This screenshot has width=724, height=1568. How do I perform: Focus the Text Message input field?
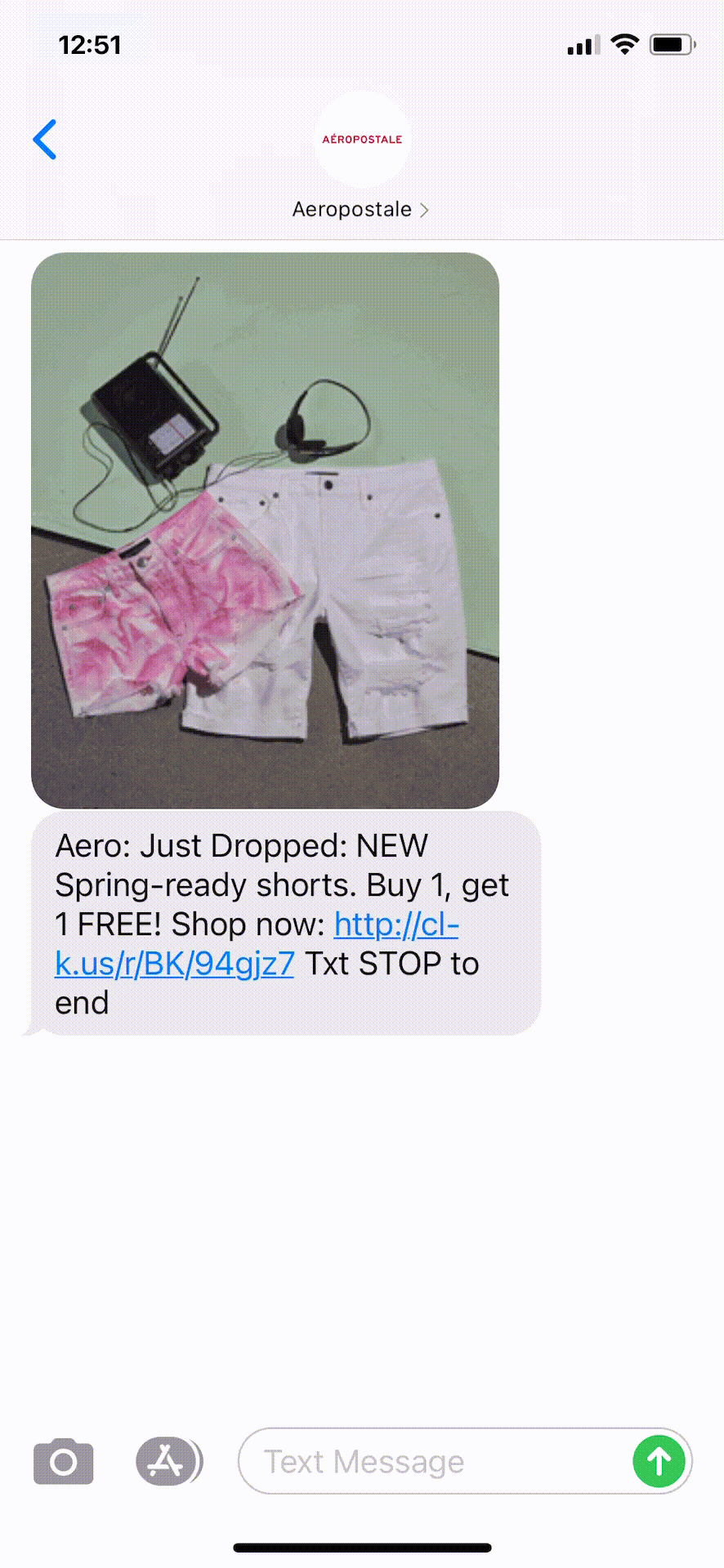tap(433, 1461)
